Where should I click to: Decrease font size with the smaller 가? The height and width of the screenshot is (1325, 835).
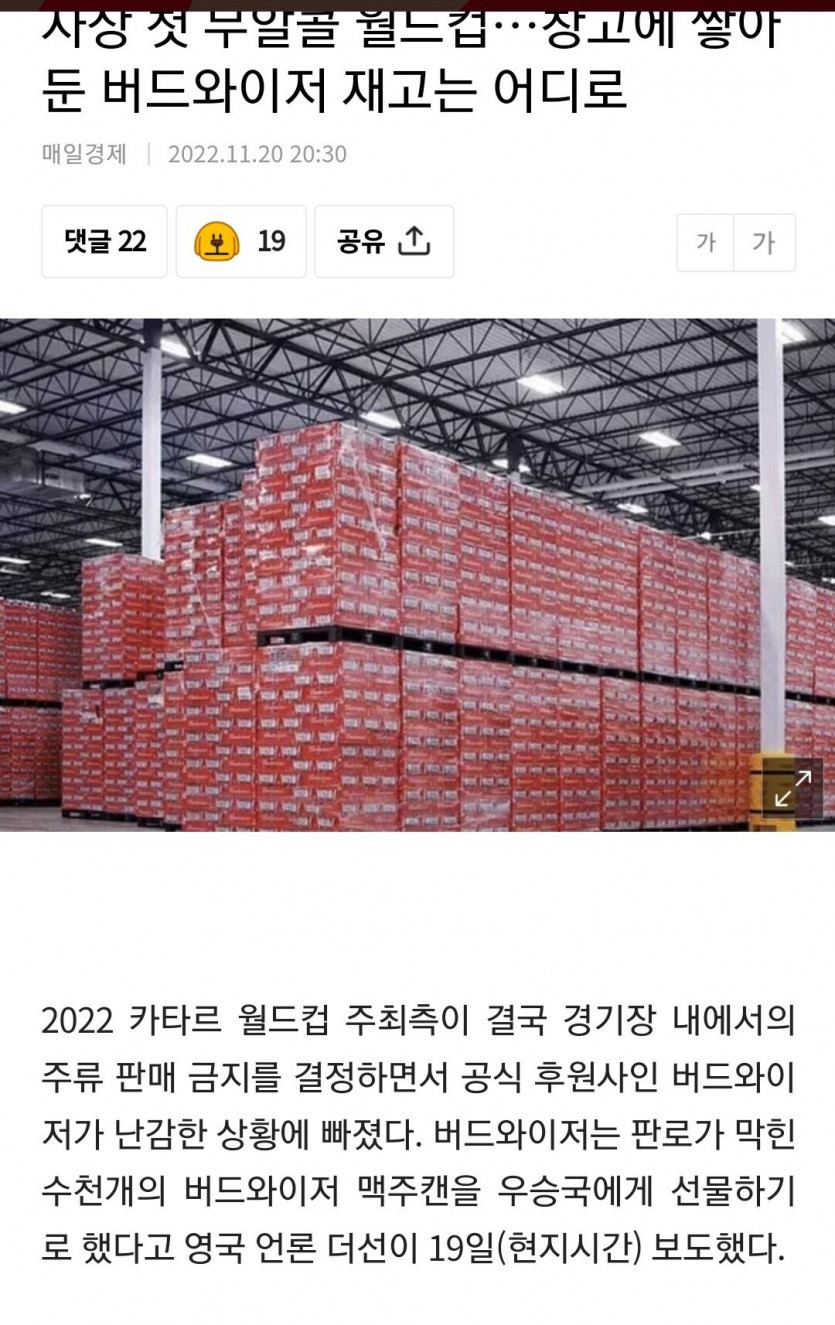click(706, 243)
